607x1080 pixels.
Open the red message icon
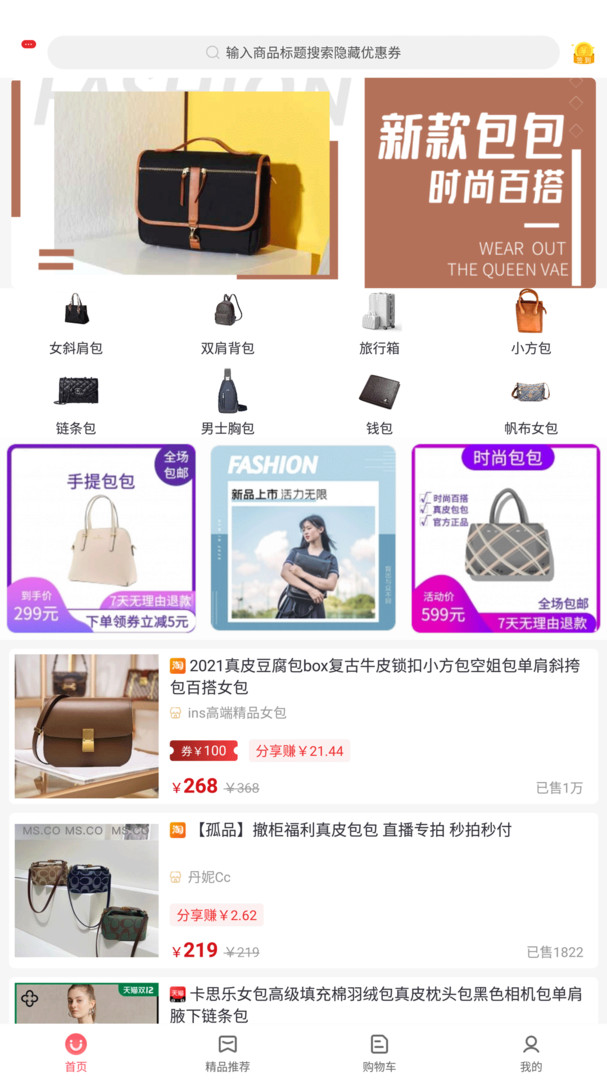click(x=28, y=45)
